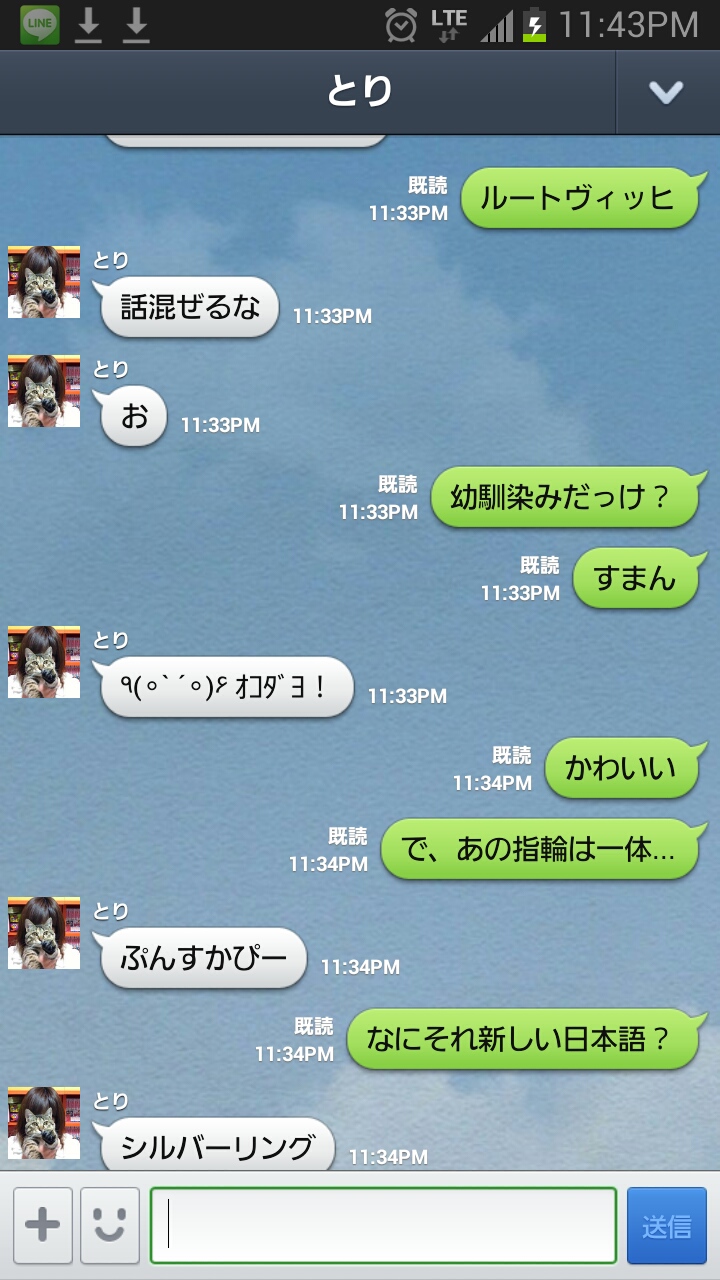The image size is (720, 1280).
Task: Open the plus attachment menu
Action: (x=42, y=1225)
